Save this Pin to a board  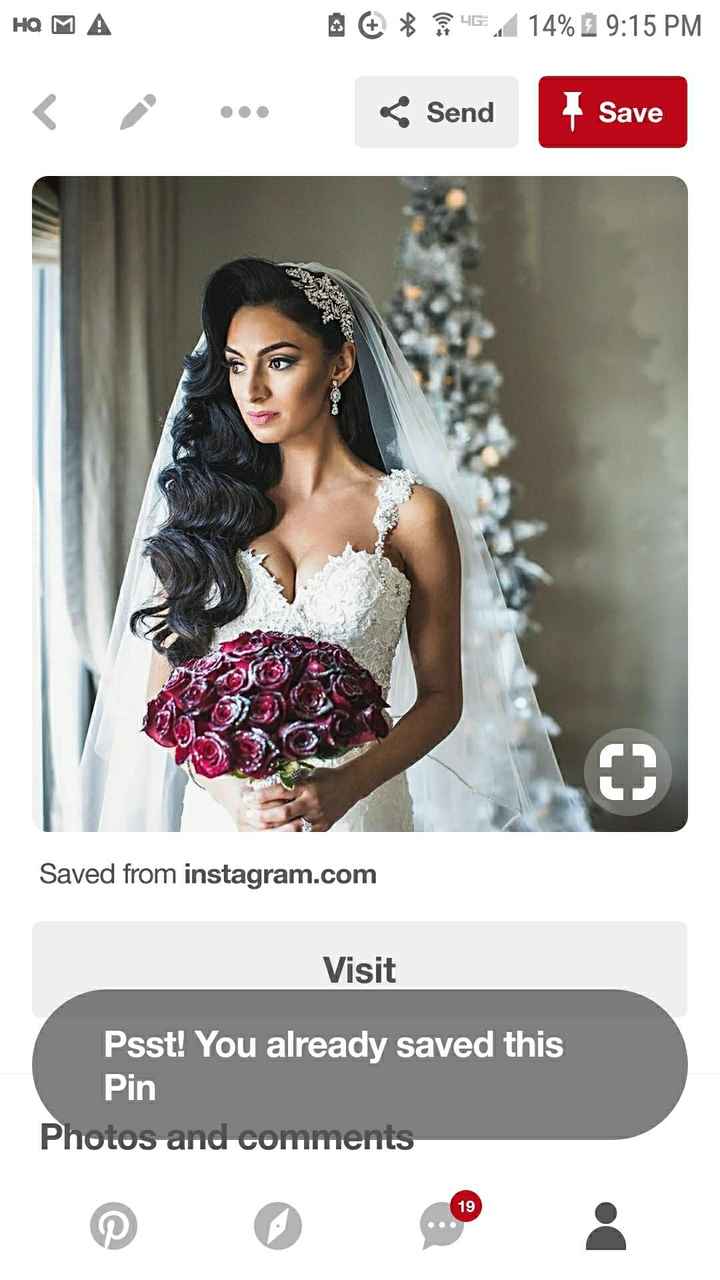612,112
